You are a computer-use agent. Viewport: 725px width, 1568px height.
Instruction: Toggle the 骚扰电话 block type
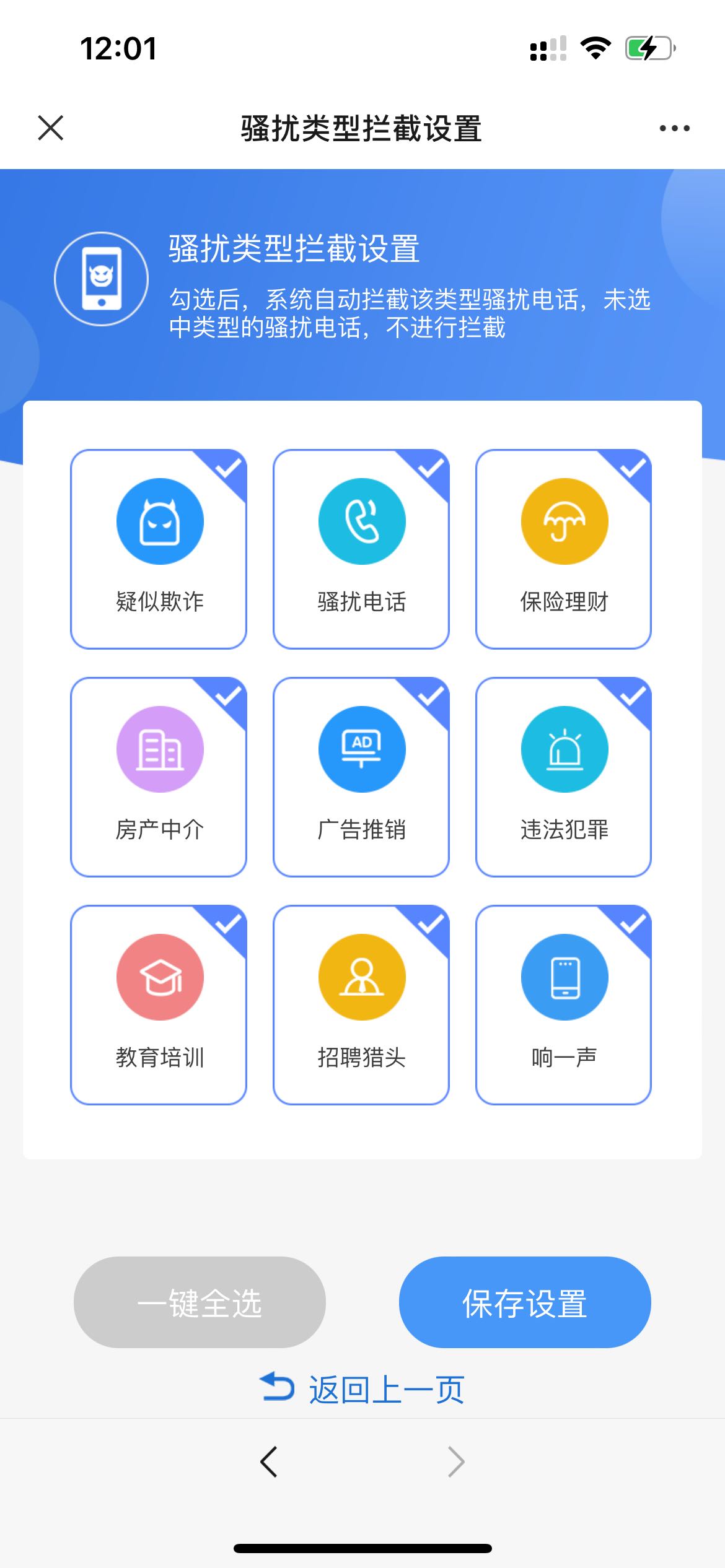(361, 549)
